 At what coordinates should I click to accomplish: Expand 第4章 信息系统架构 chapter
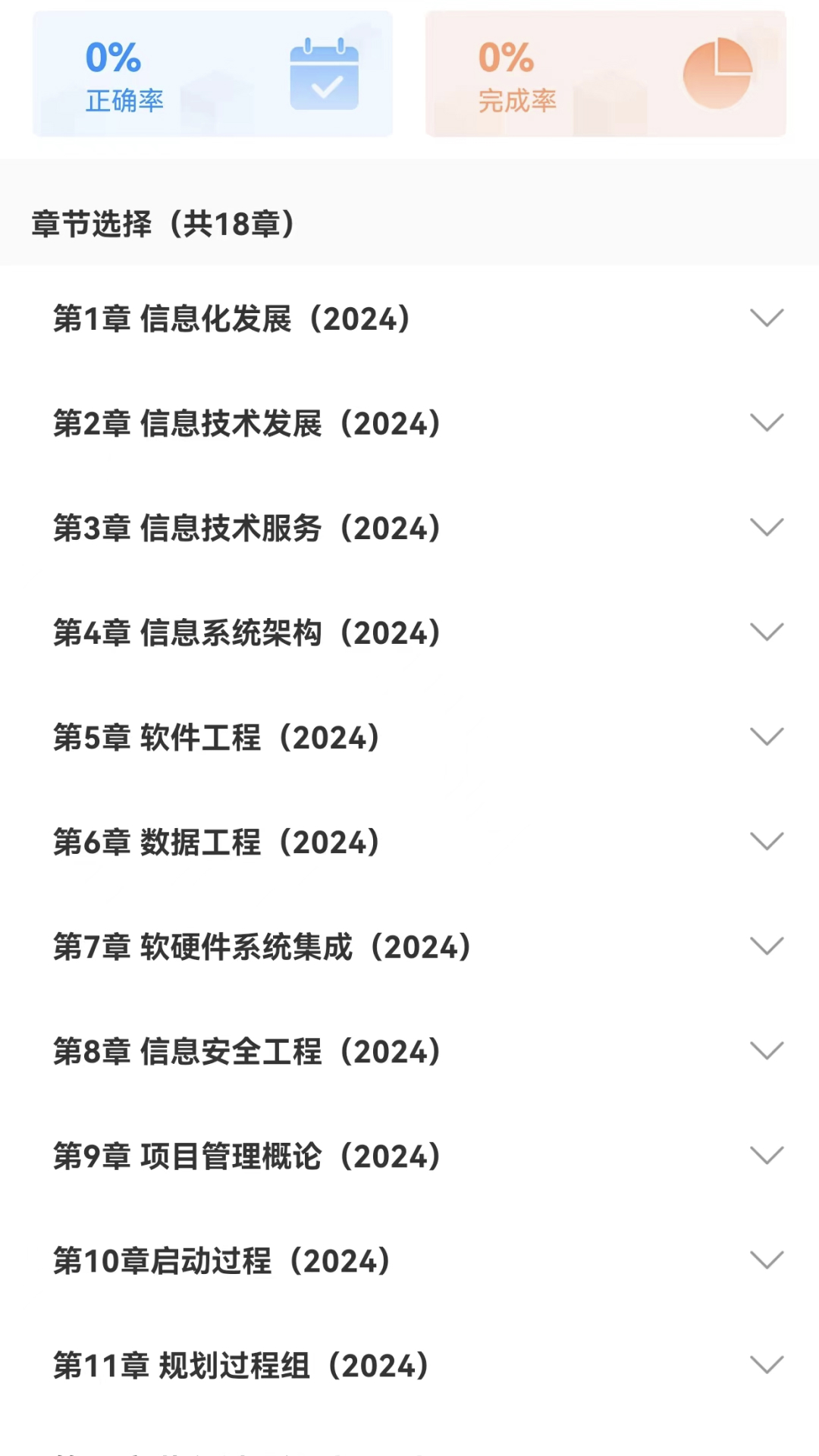coord(766,632)
